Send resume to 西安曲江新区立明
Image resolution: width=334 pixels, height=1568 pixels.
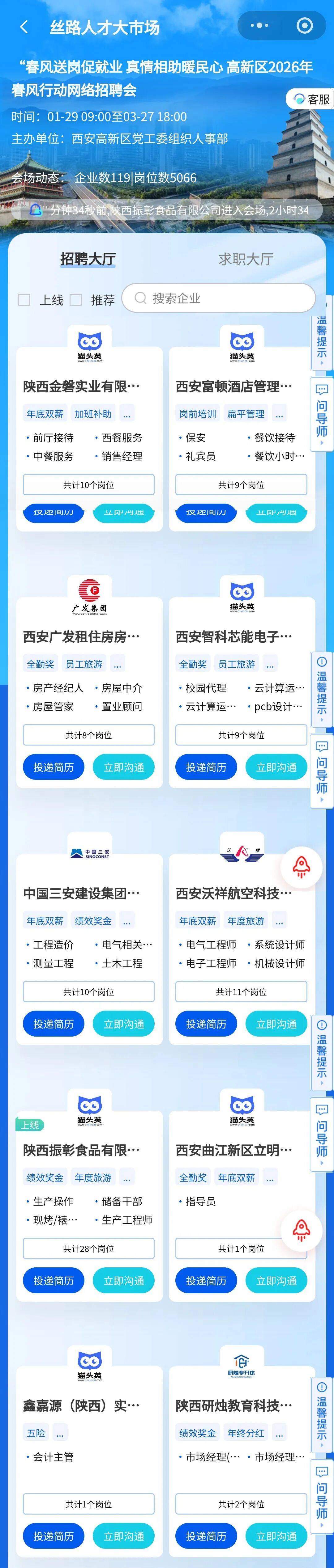tap(206, 1281)
